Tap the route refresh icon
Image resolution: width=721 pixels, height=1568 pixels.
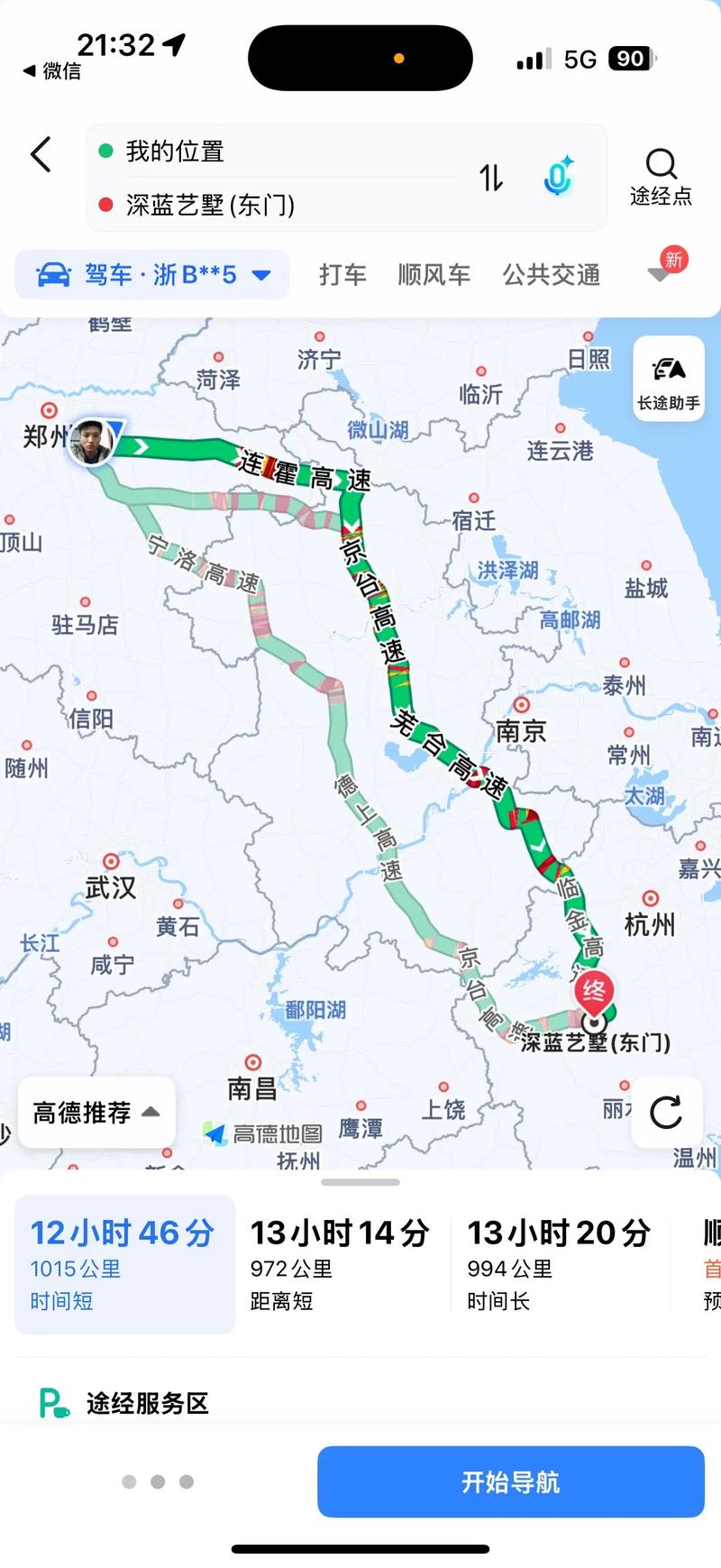pyautogui.click(x=667, y=1114)
